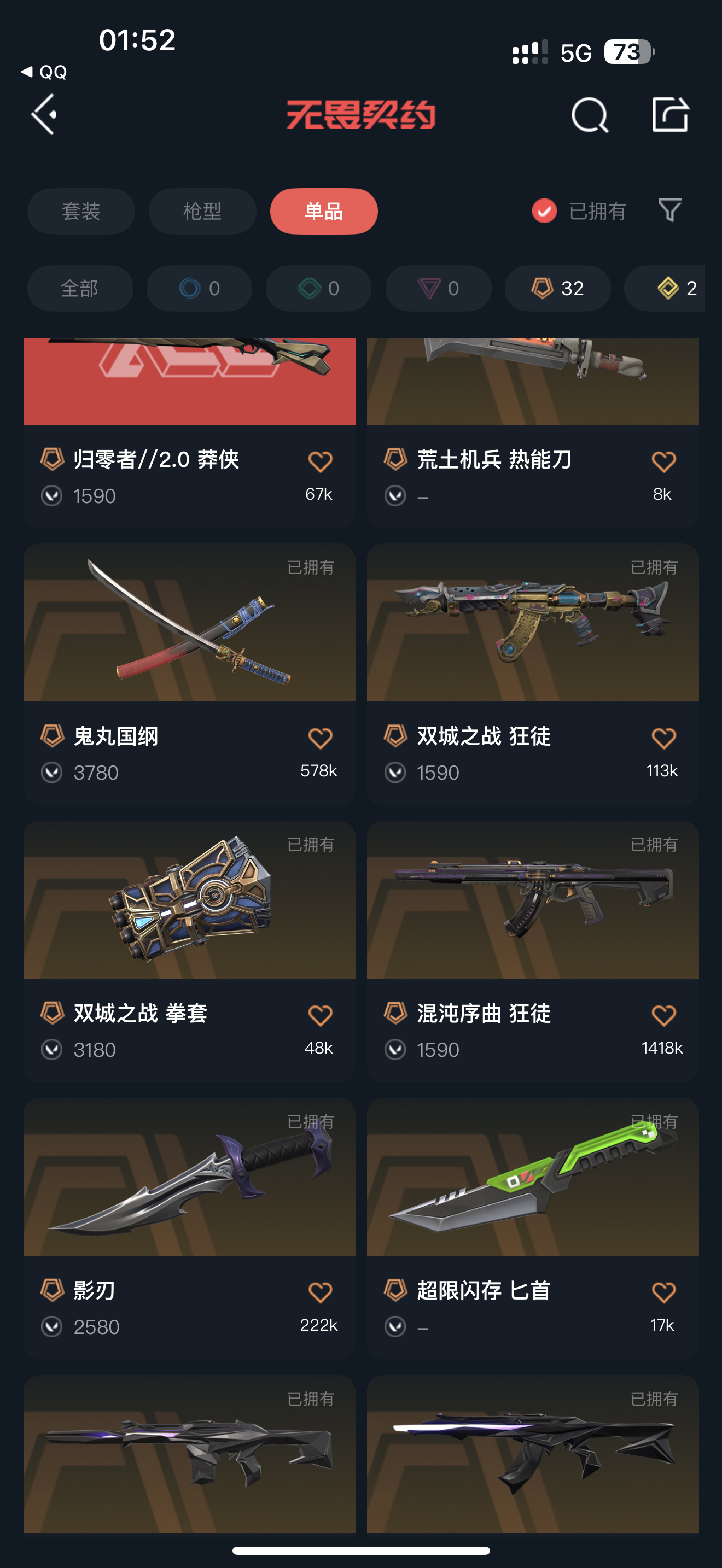Viewport: 722px width, 1568px height.
Task: Favorite the 归零者//2.0 莽侠 skin
Action: point(319,462)
